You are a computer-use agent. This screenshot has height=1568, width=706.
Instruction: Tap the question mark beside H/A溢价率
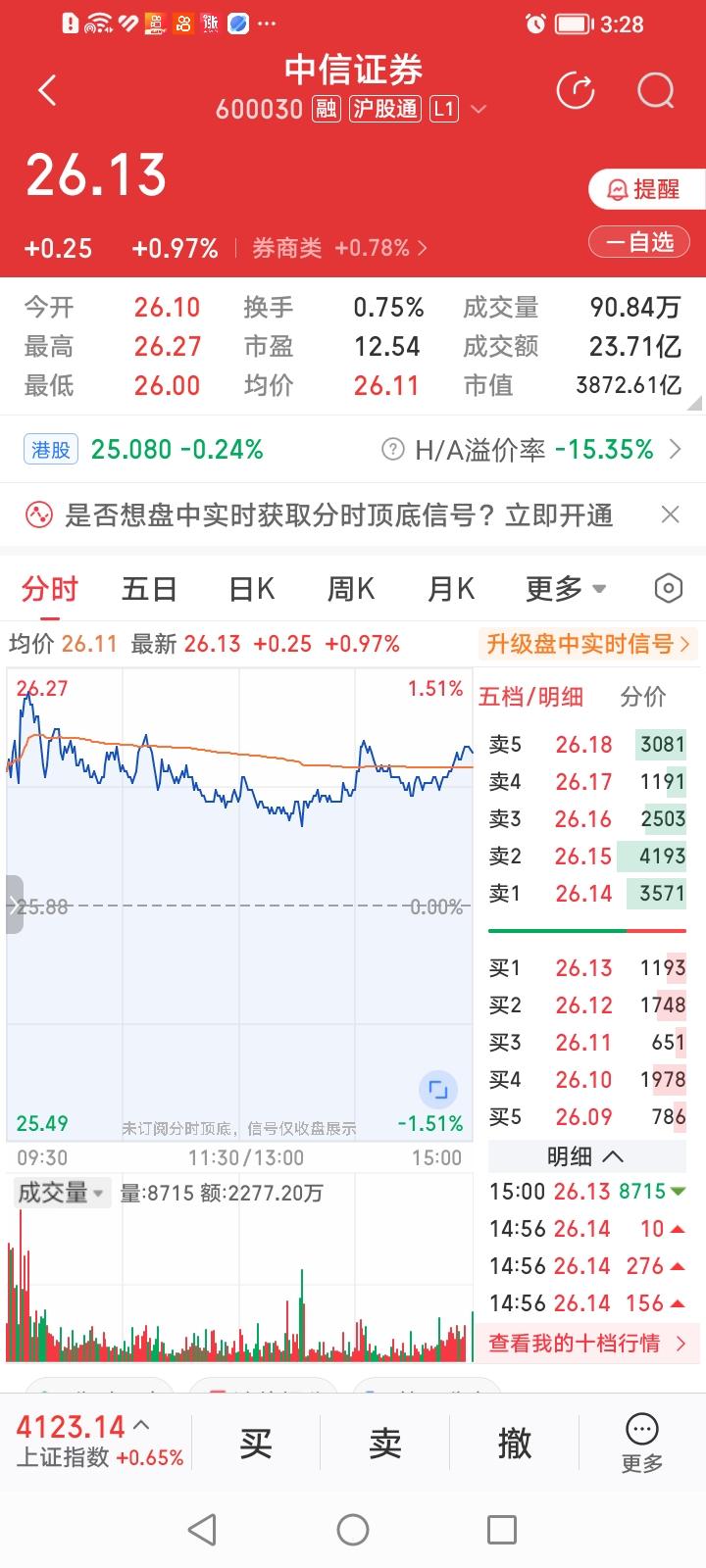pos(391,449)
